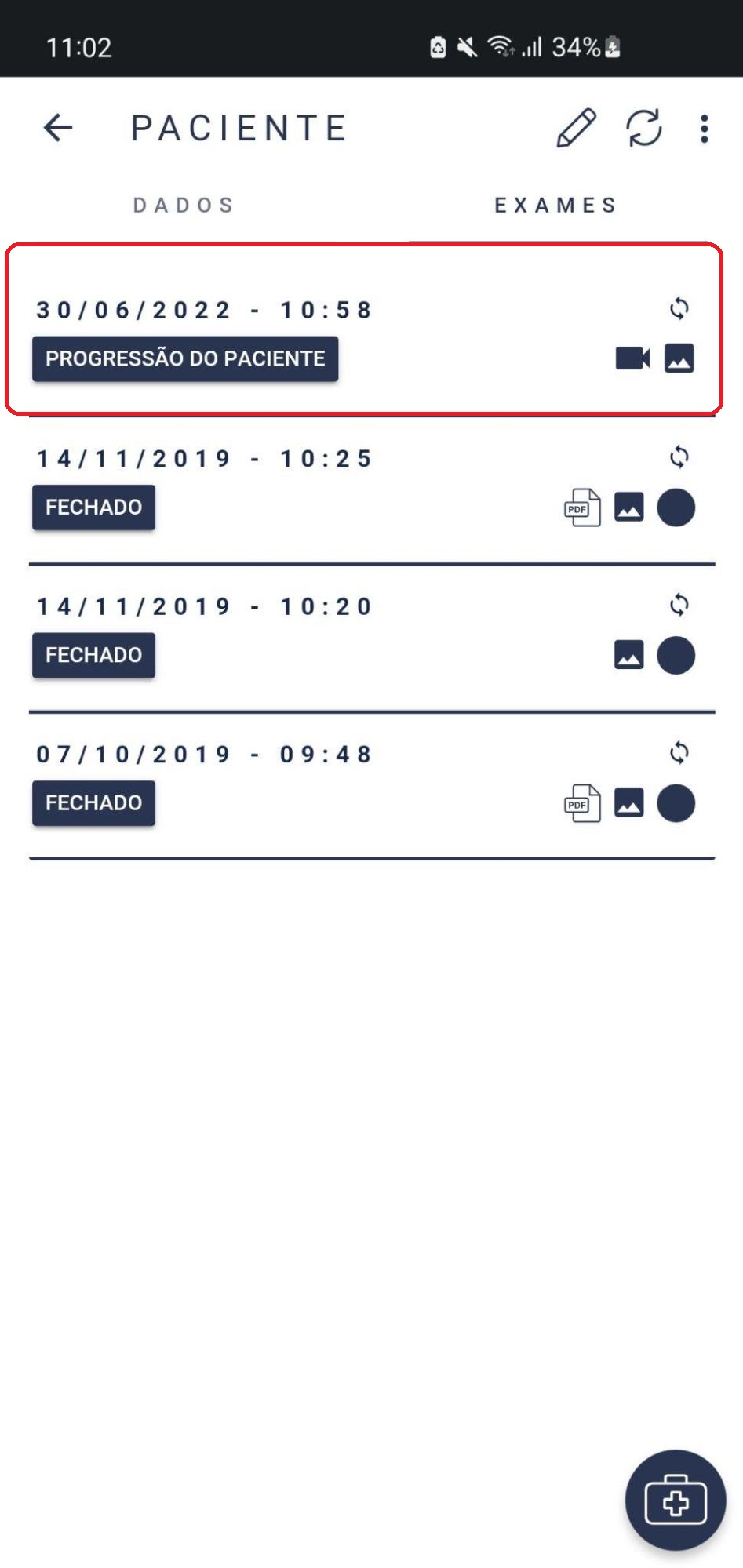The height and width of the screenshot is (1568, 743).
Task: Open PDF report of the 14/11/2019 10:25 exam
Action: (583, 508)
